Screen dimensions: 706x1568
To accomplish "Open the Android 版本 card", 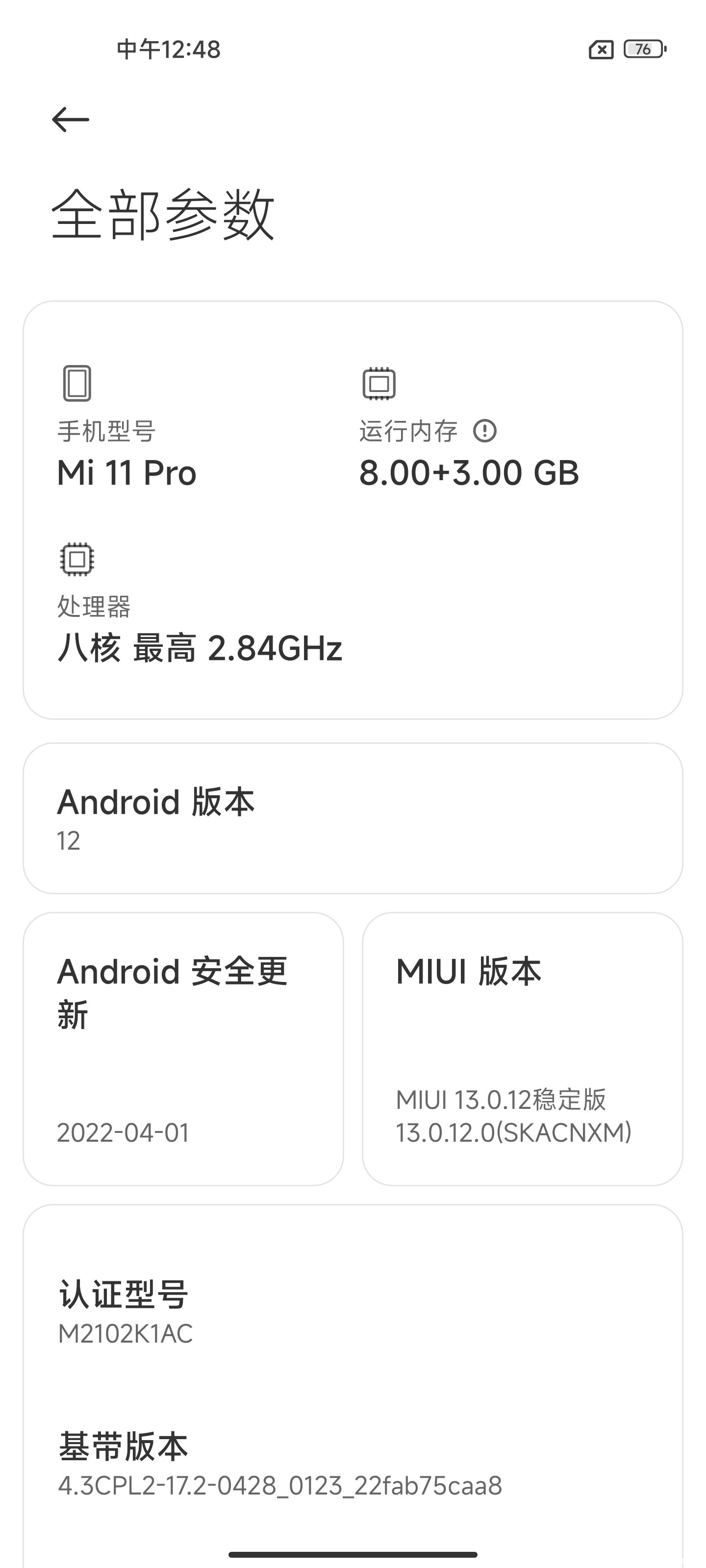I will [353, 818].
